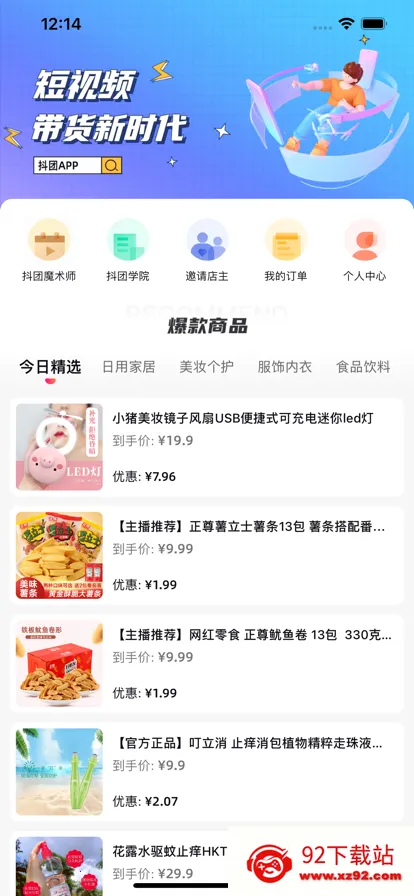Open 我的订单
This screenshot has width=414, height=896.
coord(286,250)
